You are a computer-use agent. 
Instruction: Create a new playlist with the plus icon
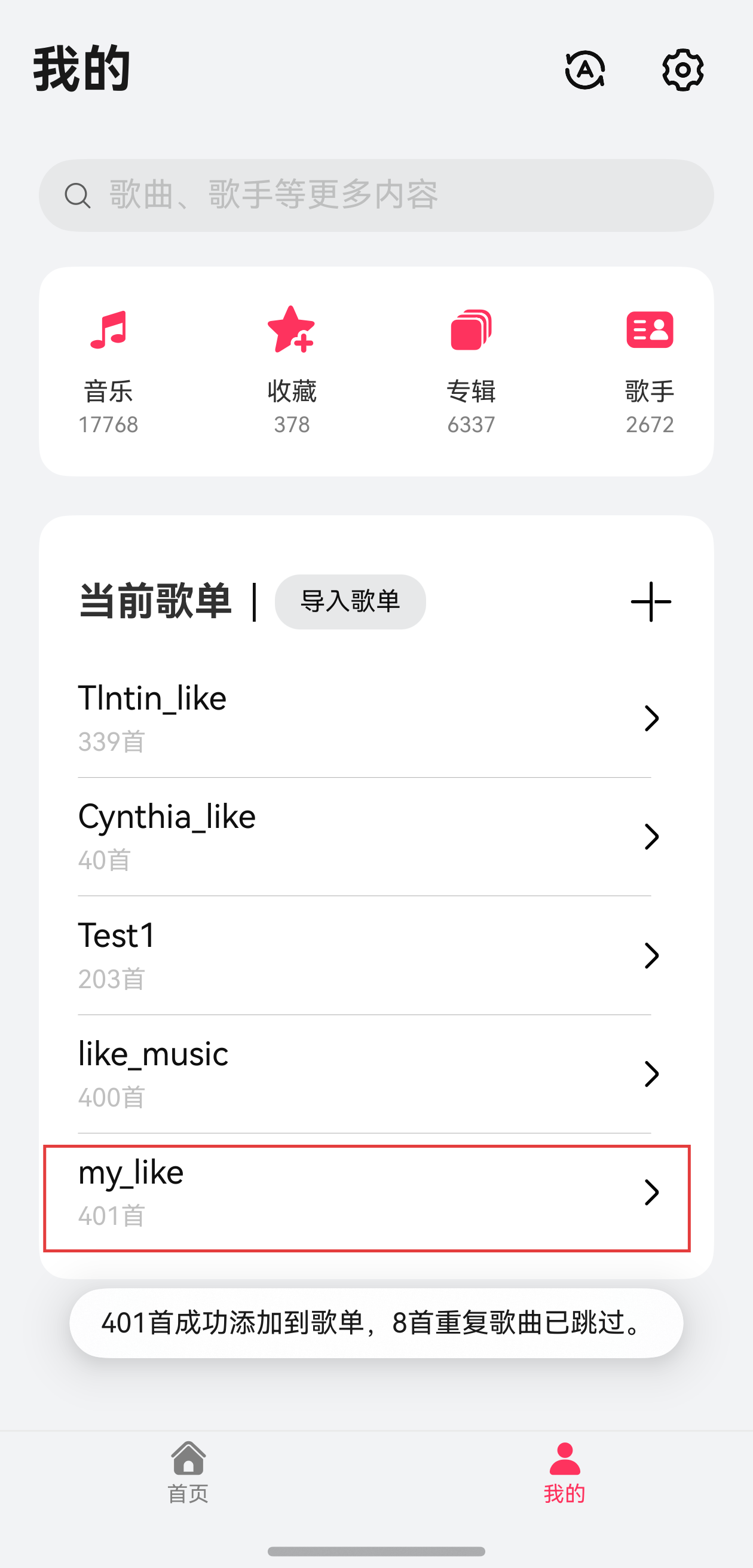click(650, 601)
